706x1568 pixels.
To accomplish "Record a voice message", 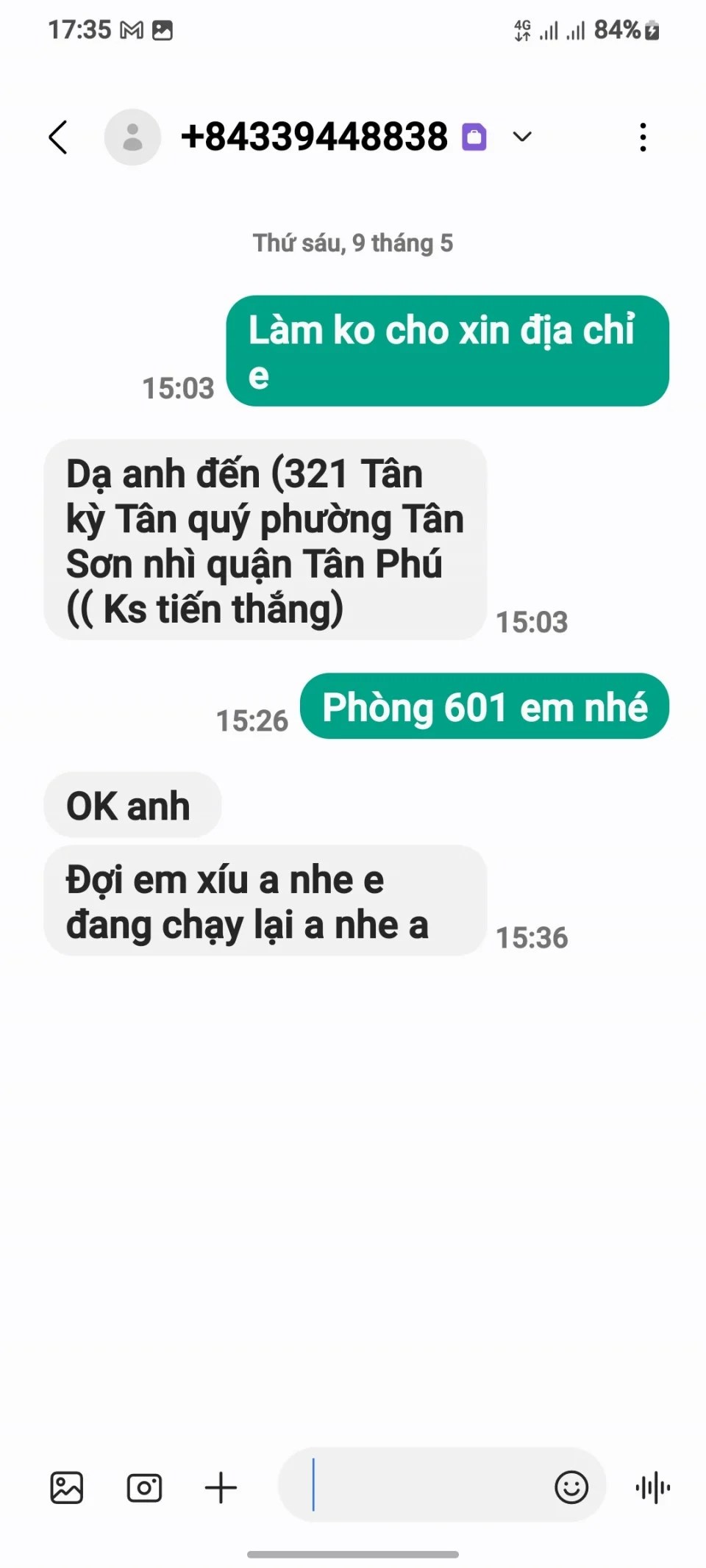I will tap(653, 1488).
